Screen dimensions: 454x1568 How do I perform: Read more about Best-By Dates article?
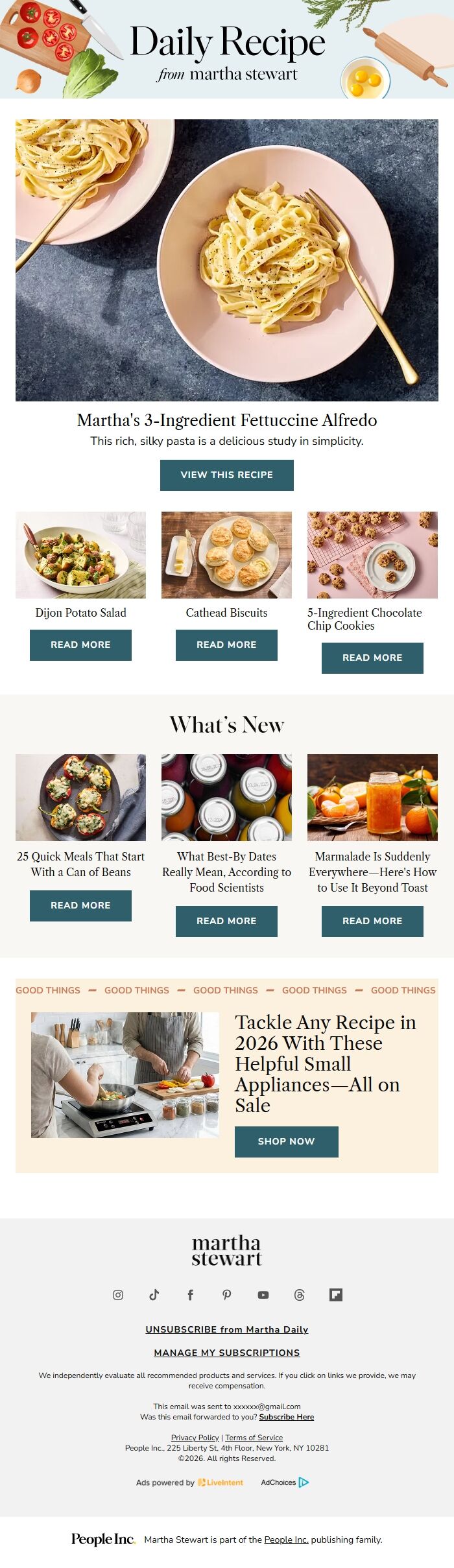coord(226,921)
